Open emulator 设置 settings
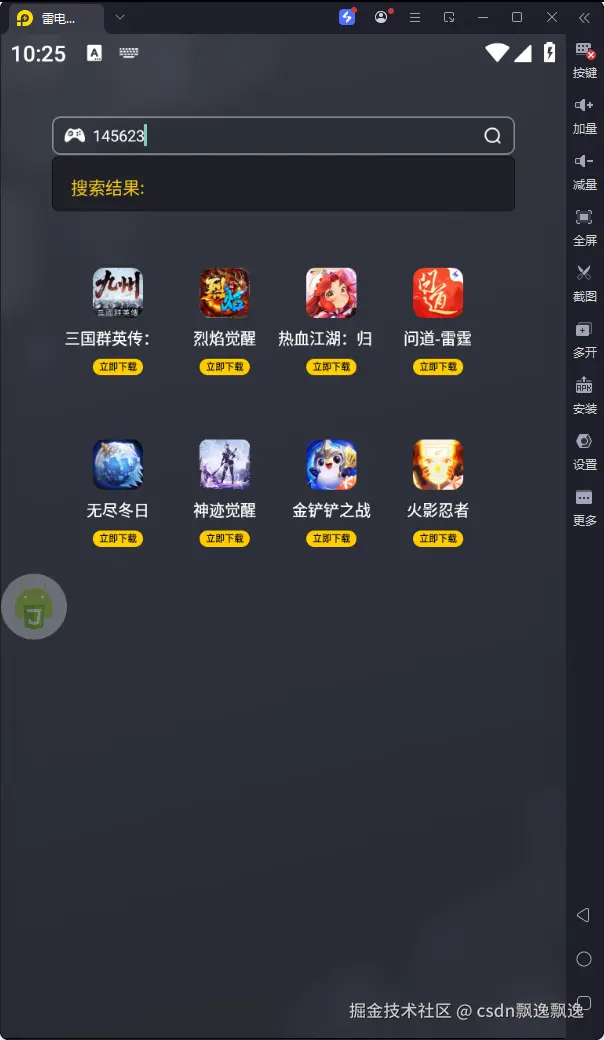 [x=585, y=451]
